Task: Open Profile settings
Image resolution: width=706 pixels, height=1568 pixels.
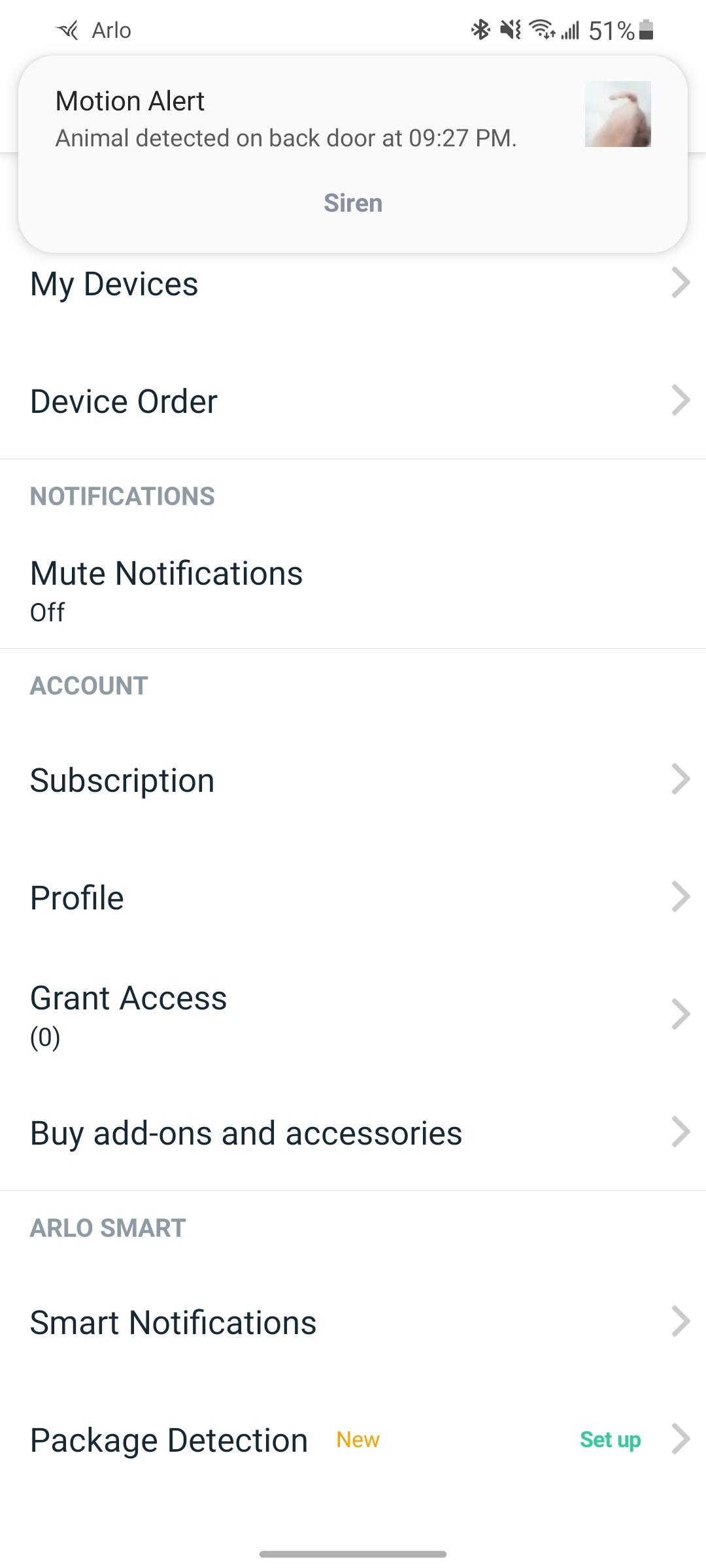Action: pos(353,897)
